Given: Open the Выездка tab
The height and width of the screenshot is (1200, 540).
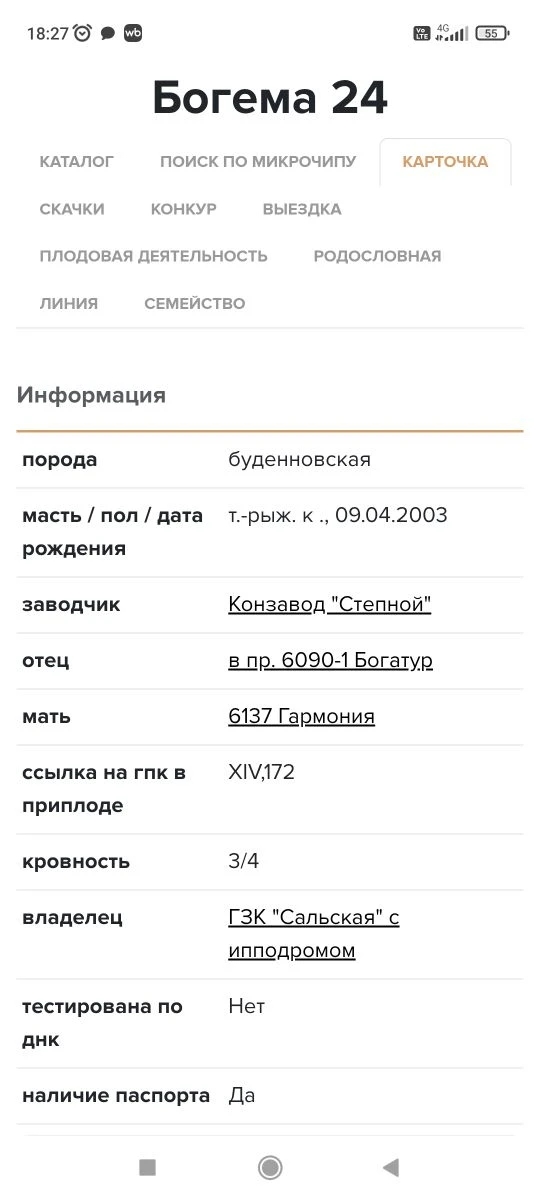Looking at the screenshot, I should click(302, 209).
